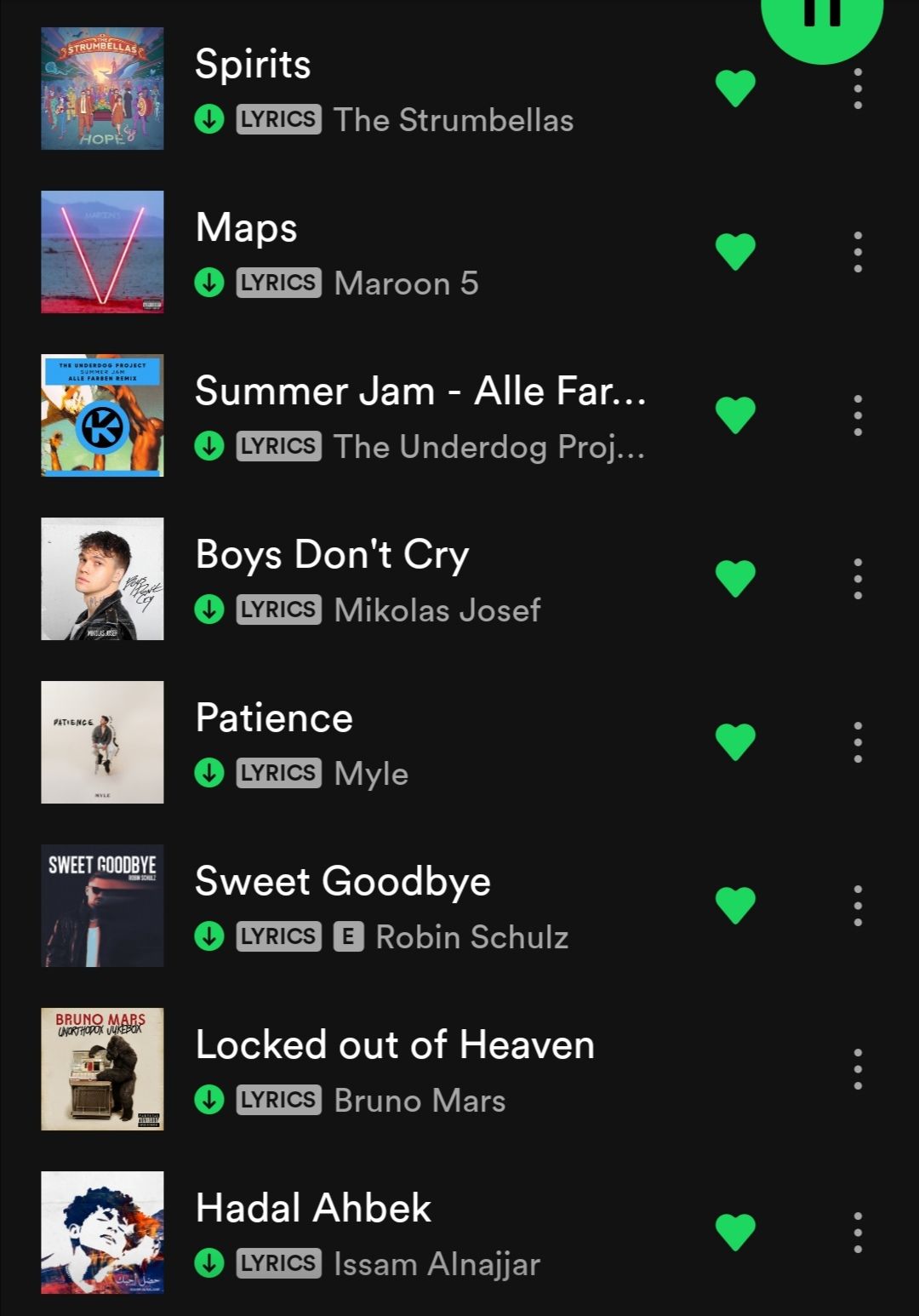Viewport: 919px width, 1316px height.
Task: Click the Bruno Mars Unorthodox Jukebox album art
Action: (x=102, y=1069)
